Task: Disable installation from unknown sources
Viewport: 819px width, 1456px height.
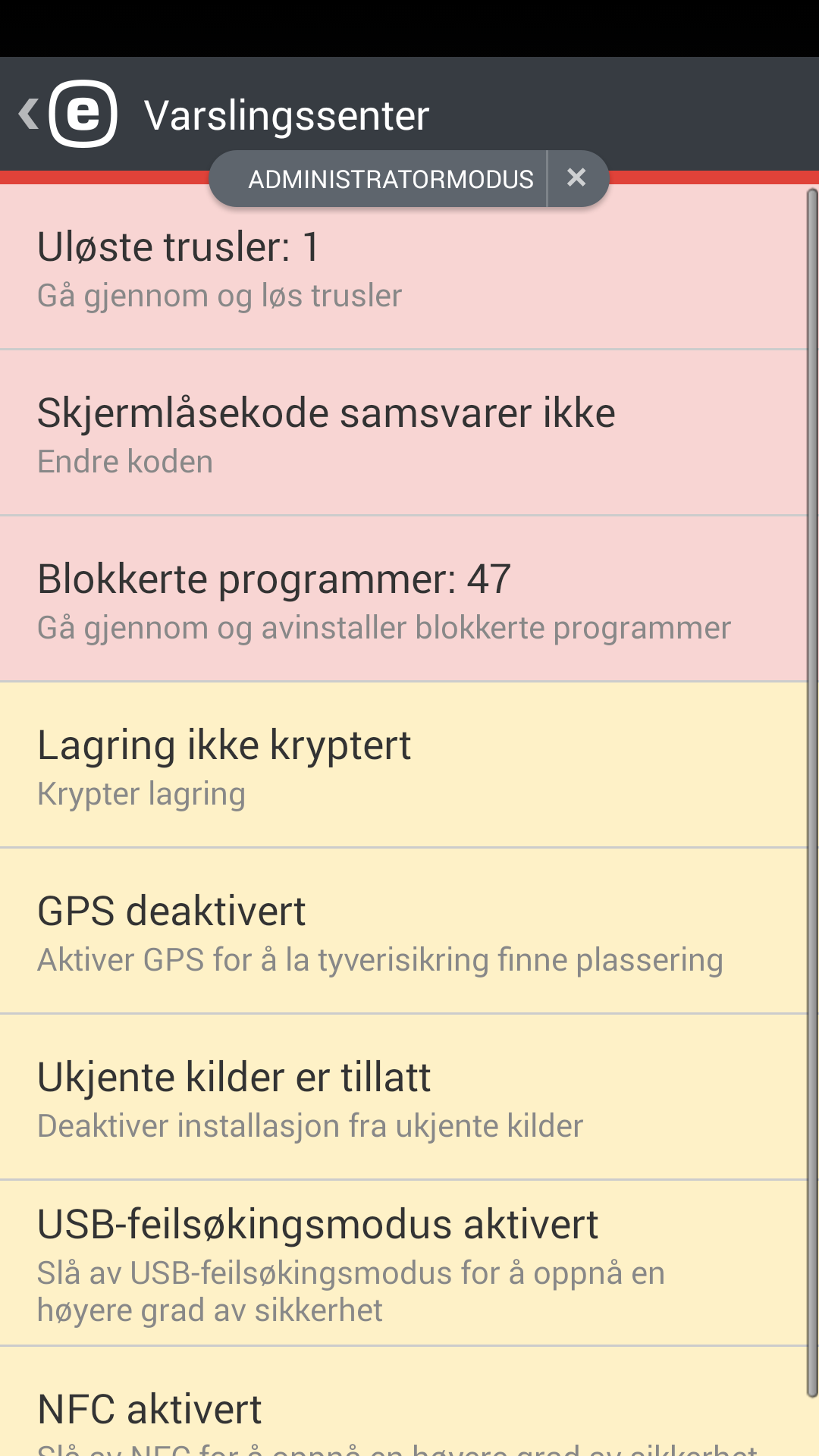Action: pos(309,1125)
